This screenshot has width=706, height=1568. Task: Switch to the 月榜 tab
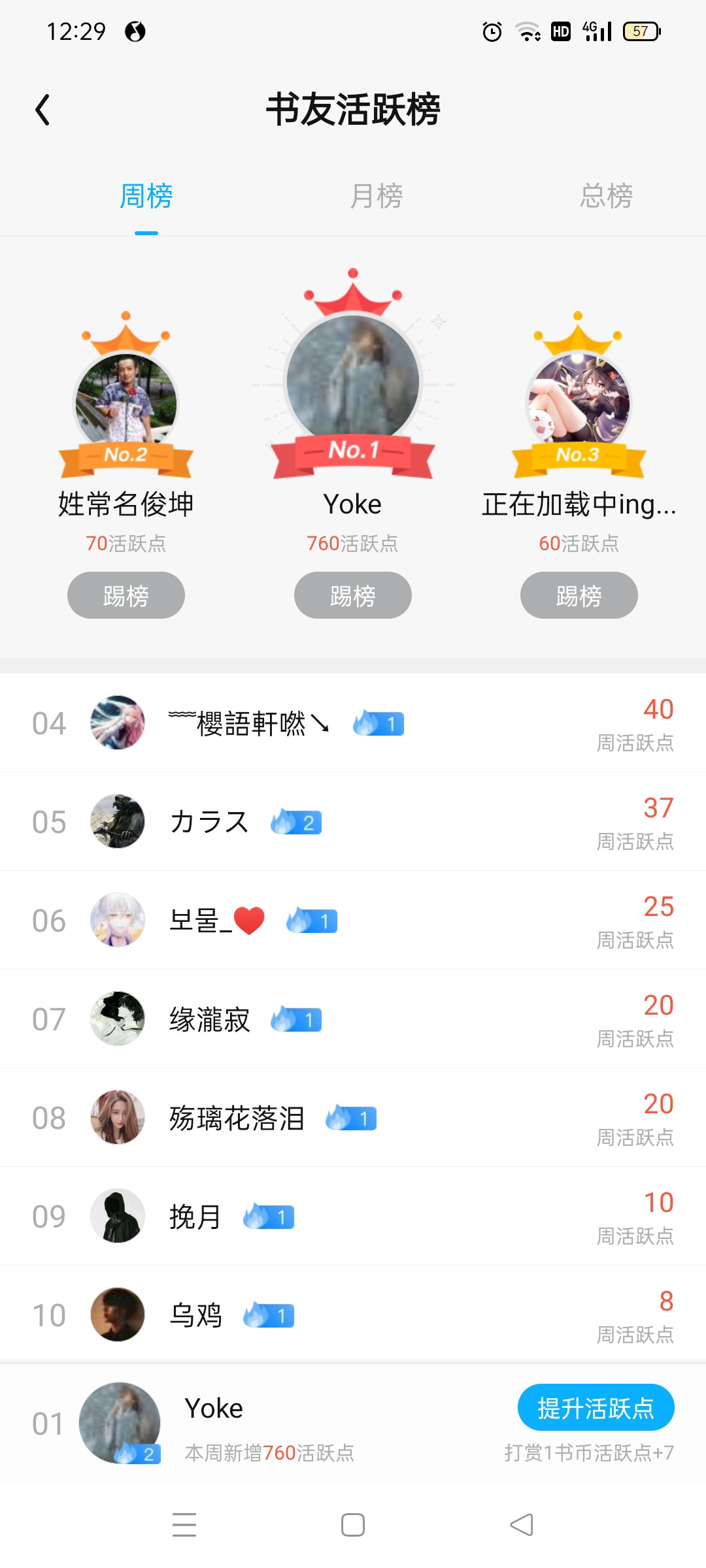[x=376, y=197]
